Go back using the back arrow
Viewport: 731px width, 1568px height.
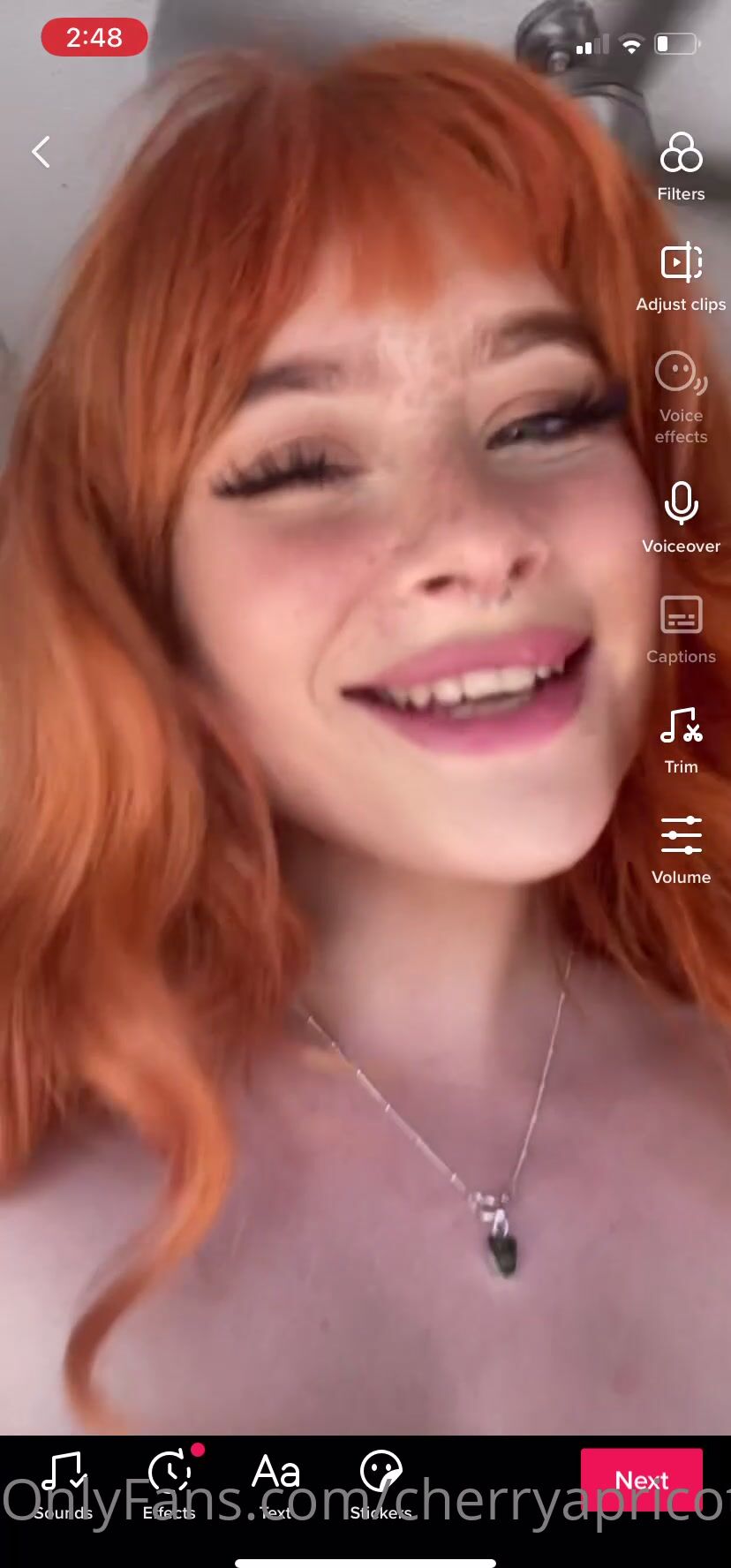pyautogui.click(x=41, y=152)
